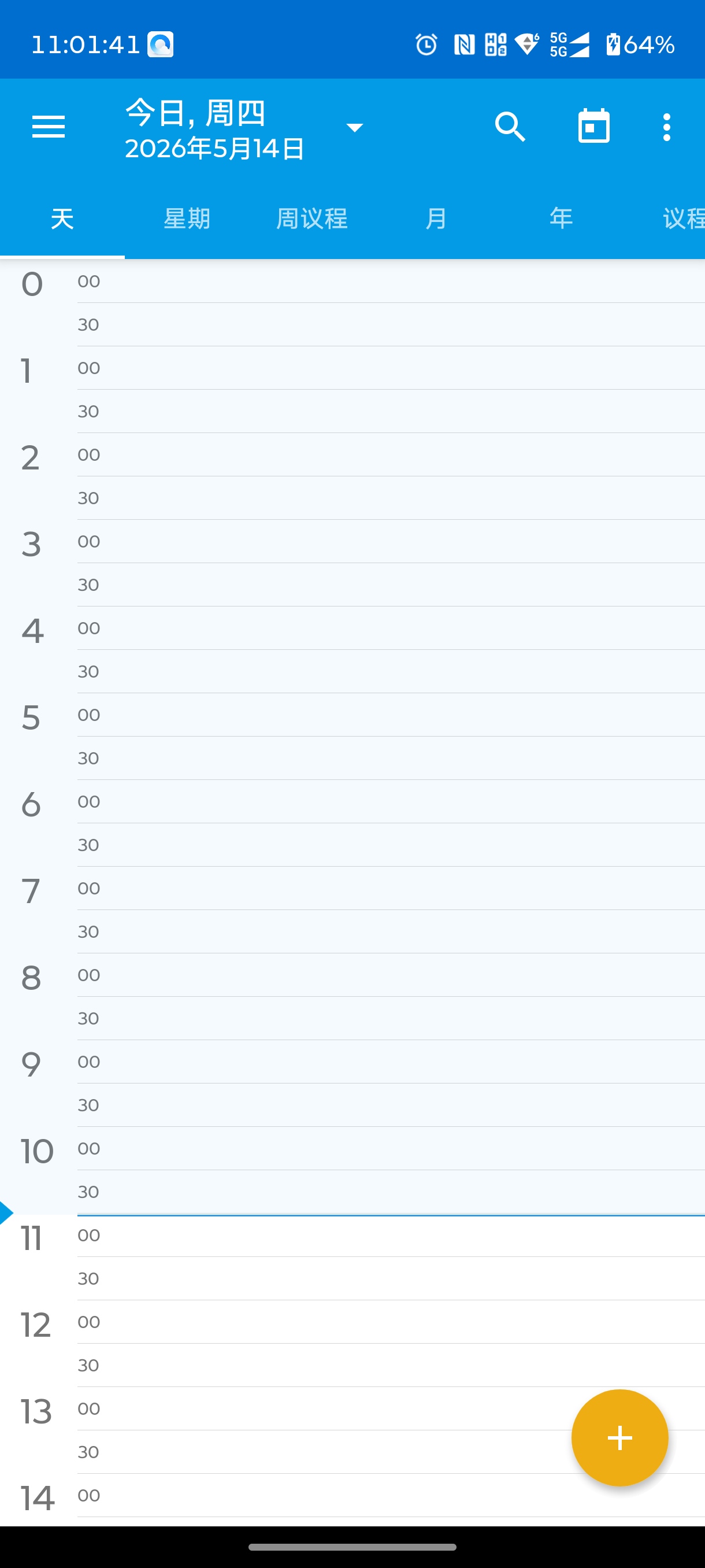
Task: Open calendar search
Action: pyautogui.click(x=510, y=127)
